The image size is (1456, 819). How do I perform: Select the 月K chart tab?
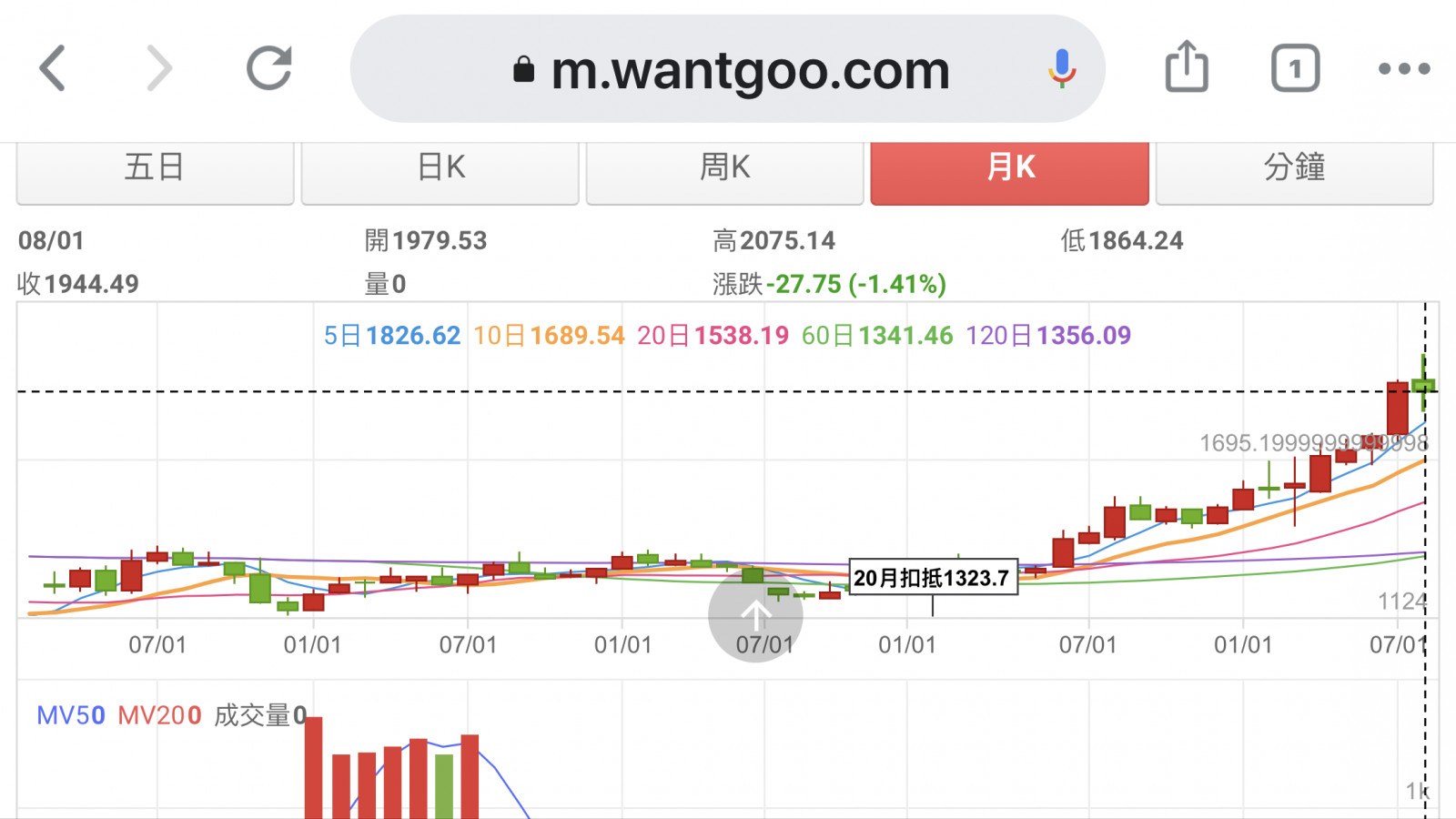point(1010,169)
